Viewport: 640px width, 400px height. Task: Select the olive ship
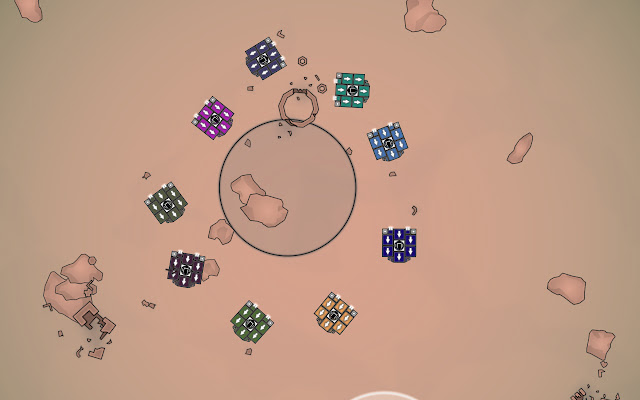pos(167,204)
